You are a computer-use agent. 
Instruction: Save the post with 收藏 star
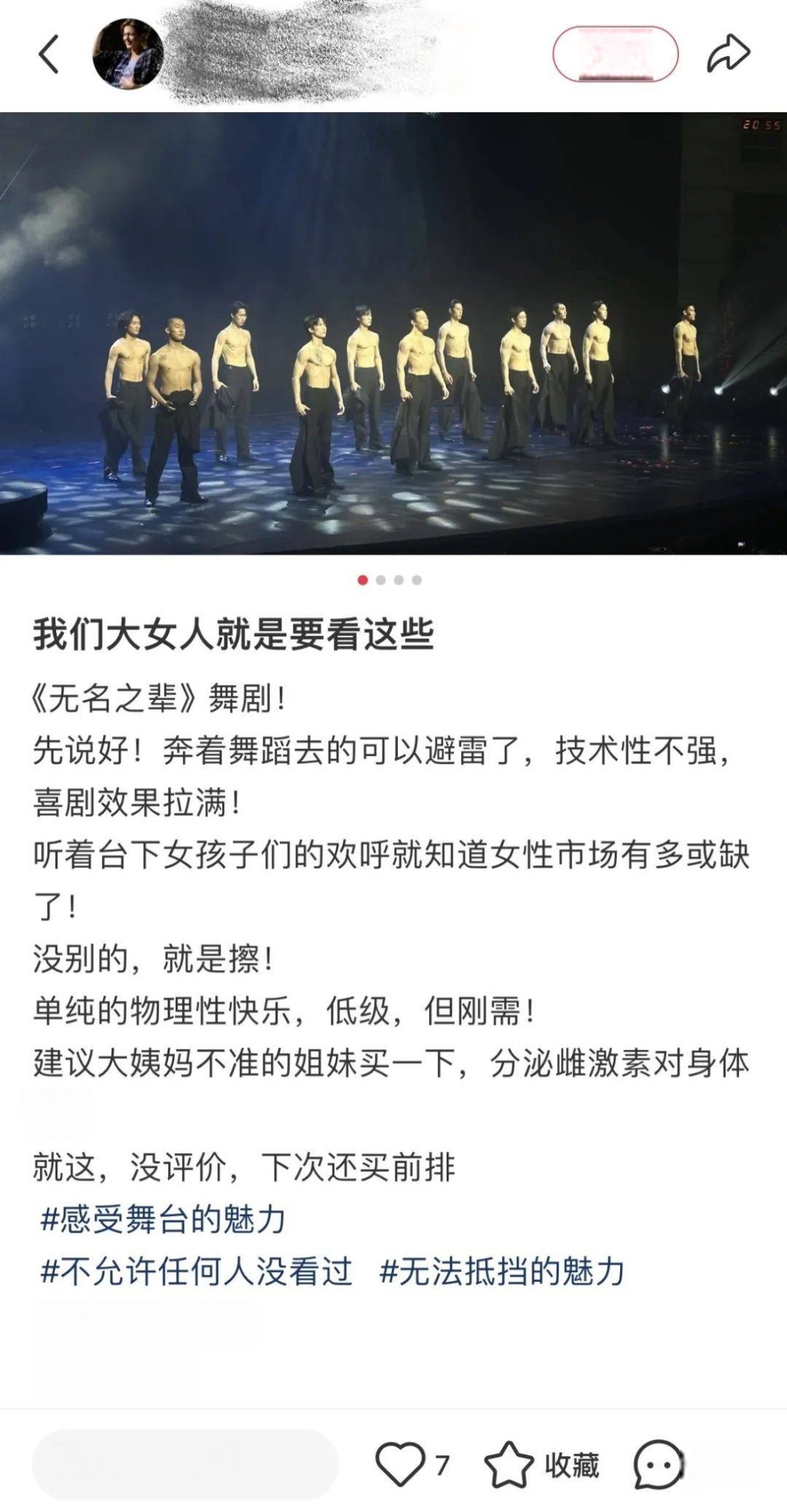(x=509, y=1463)
